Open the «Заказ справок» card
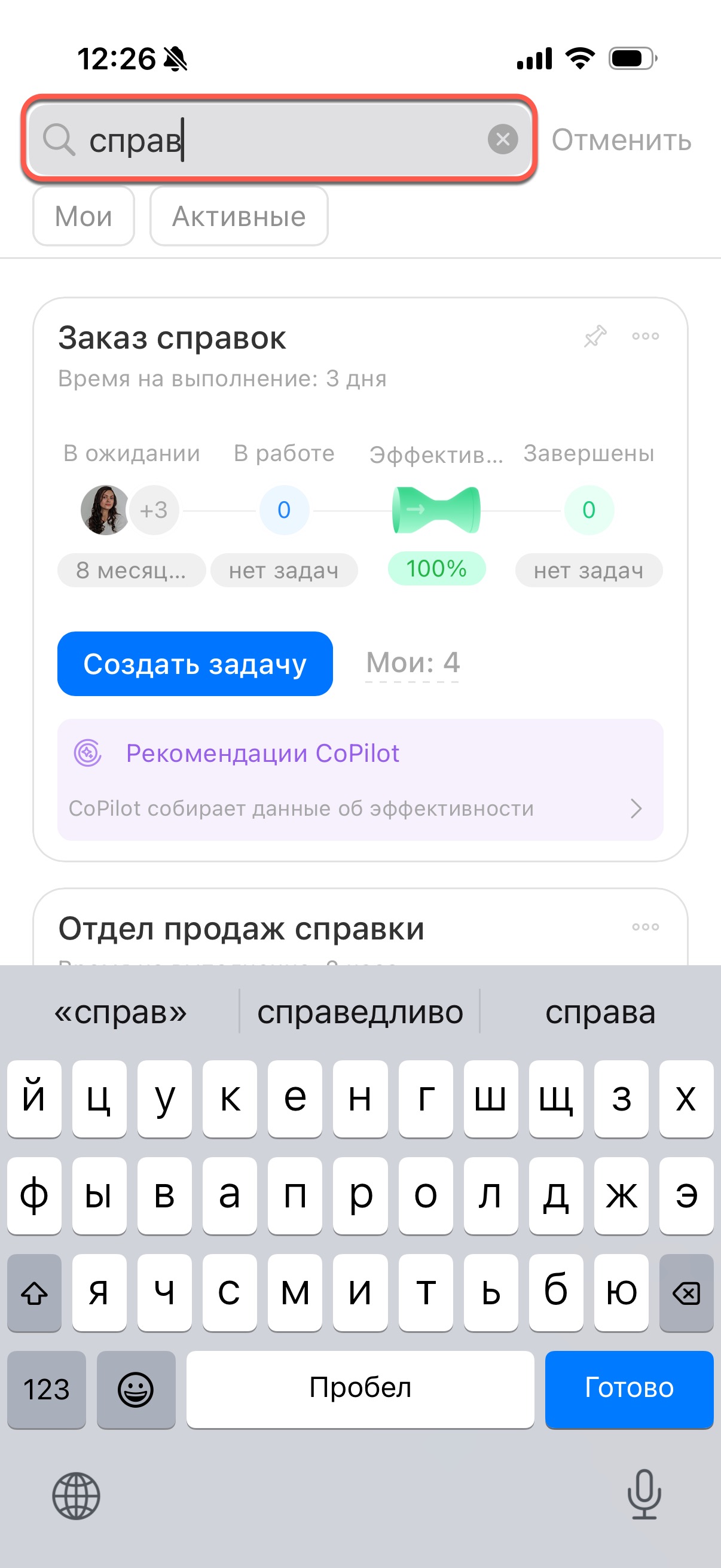The width and height of the screenshot is (721, 1568). (x=172, y=338)
